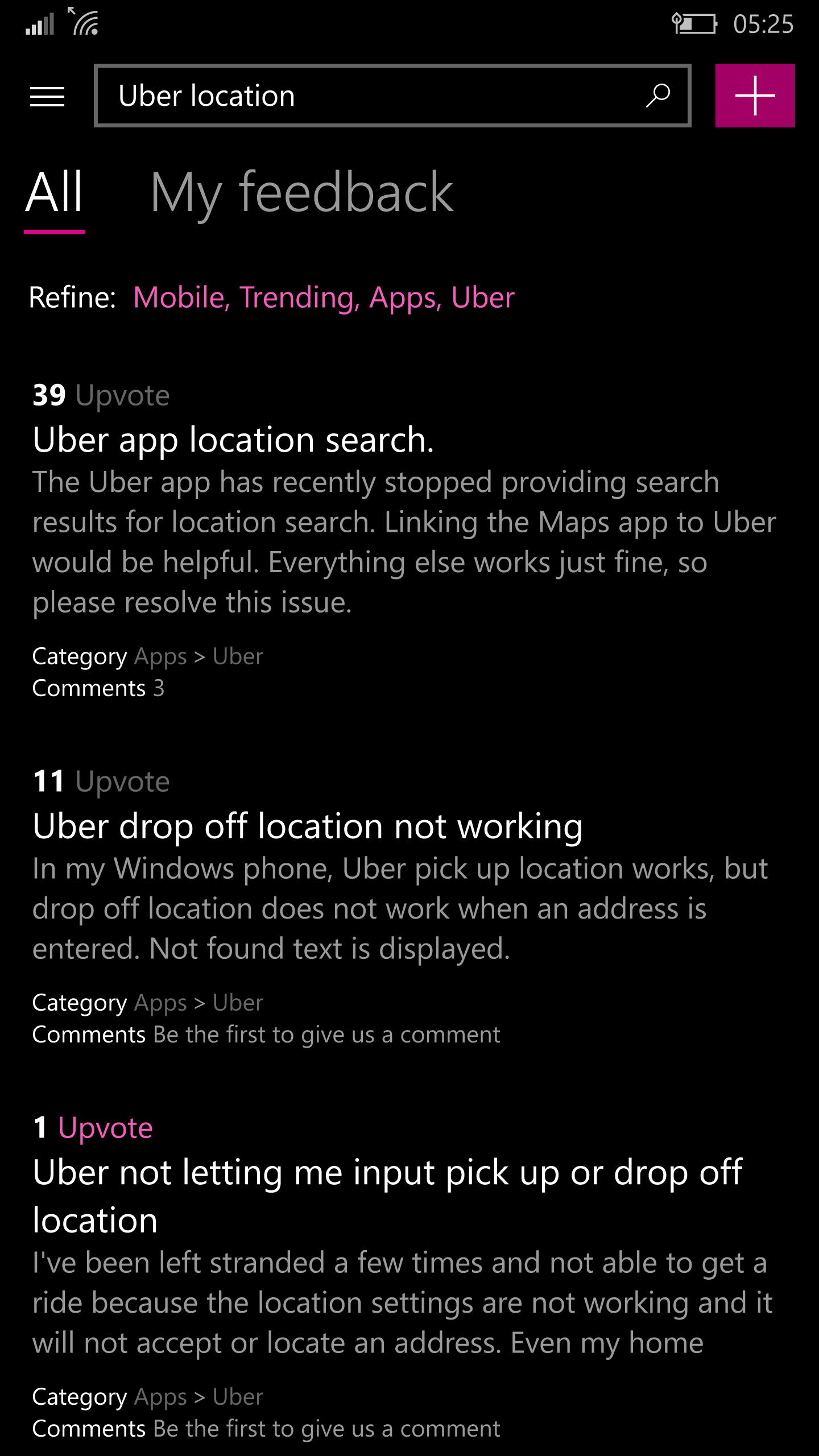Screen dimensions: 819x1456
Task: Open Uber drop off location not working
Action: 308,826
